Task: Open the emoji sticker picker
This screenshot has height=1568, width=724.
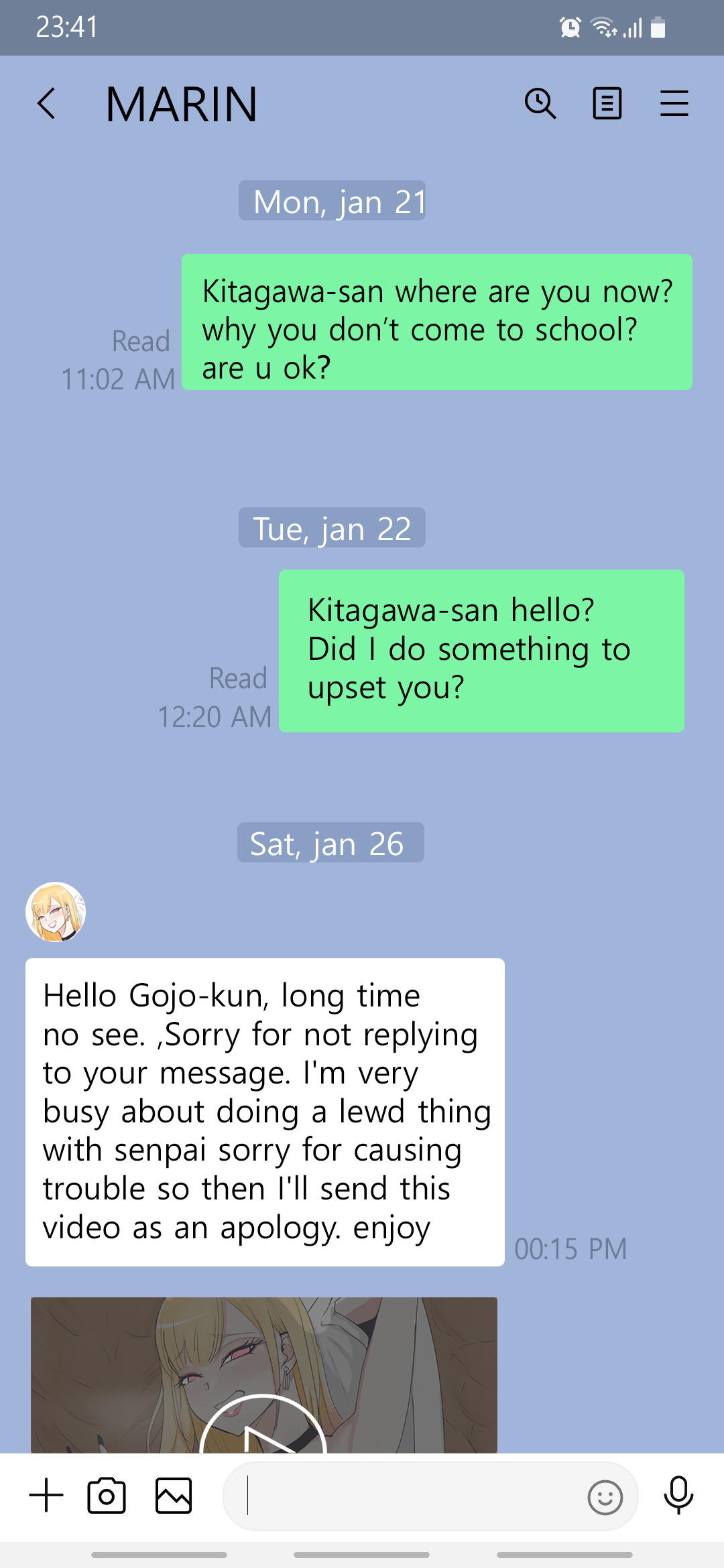Action: 605,1497
